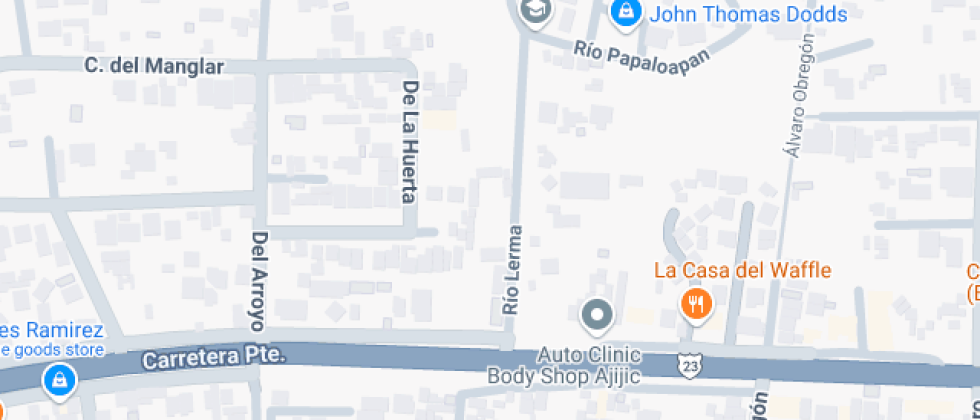The height and width of the screenshot is (420, 980).
Task: Select the Auto Clinic Body Shop Ajijic marker
Action: click(x=597, y=317)
